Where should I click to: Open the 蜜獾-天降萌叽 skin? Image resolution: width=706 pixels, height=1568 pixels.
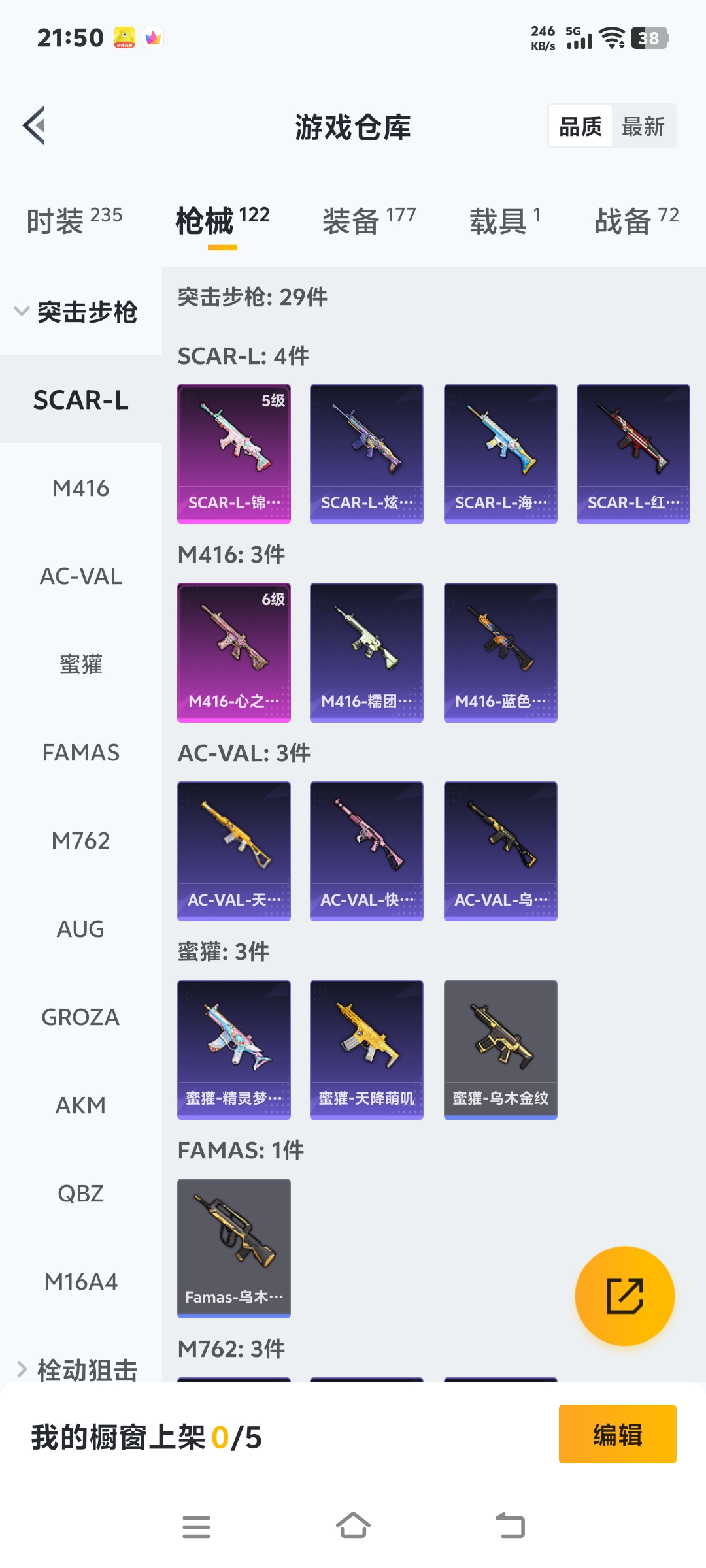(367, 1049)
